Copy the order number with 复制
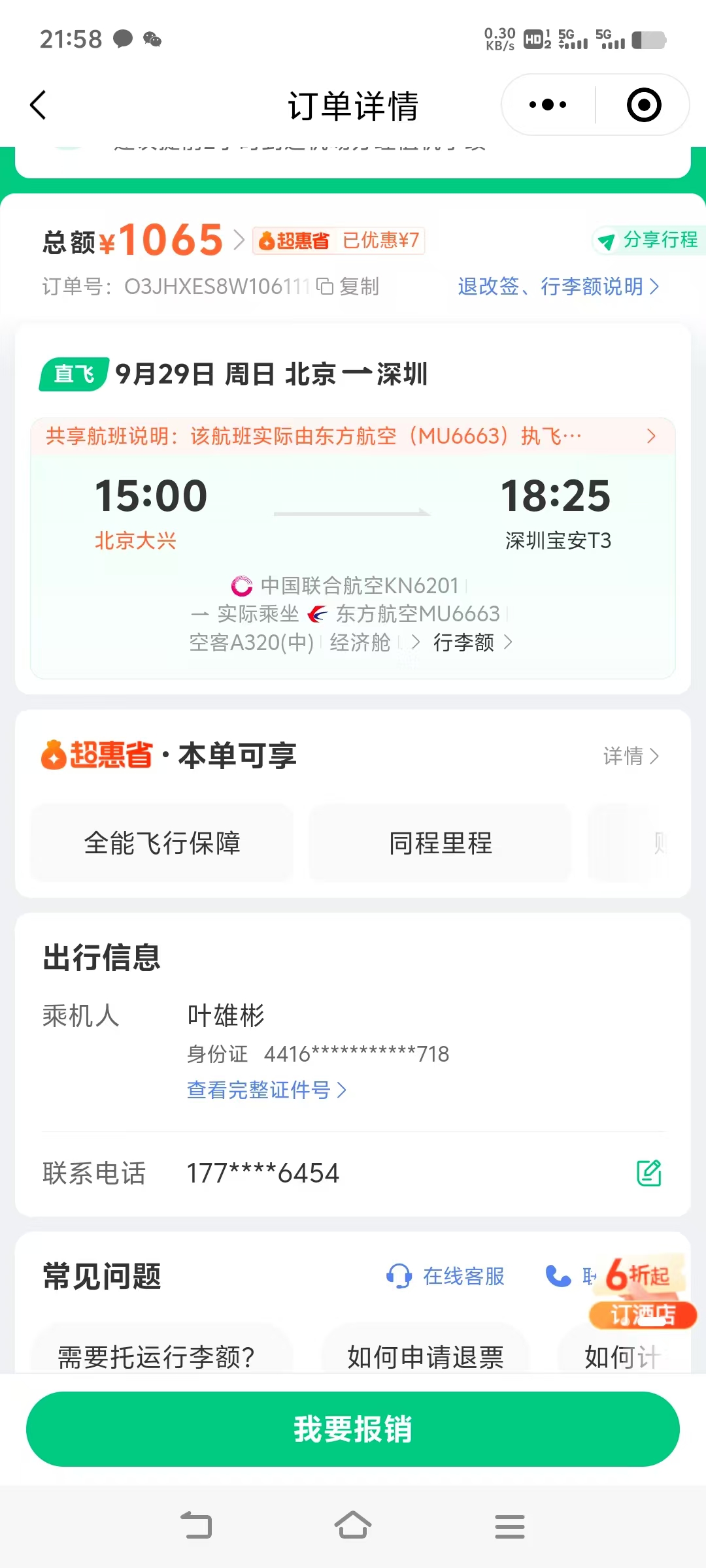 348,286
